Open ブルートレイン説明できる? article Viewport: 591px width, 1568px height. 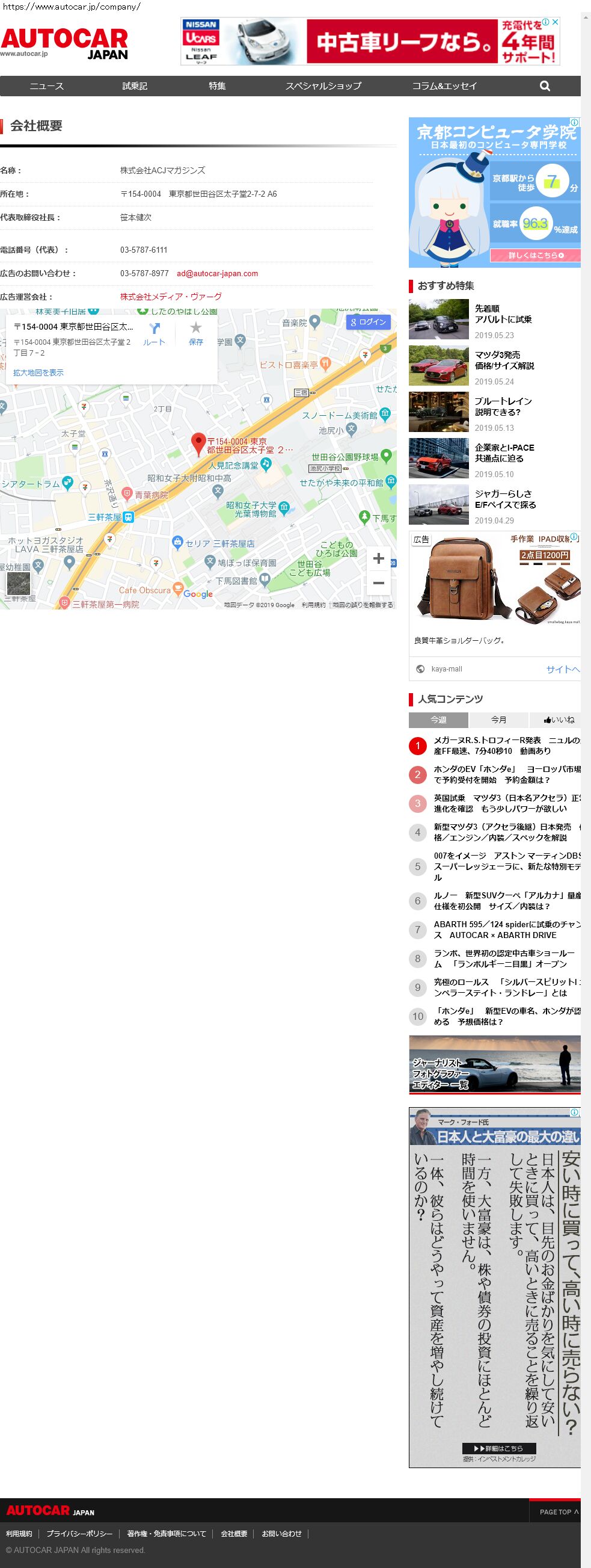coord(503,406)
